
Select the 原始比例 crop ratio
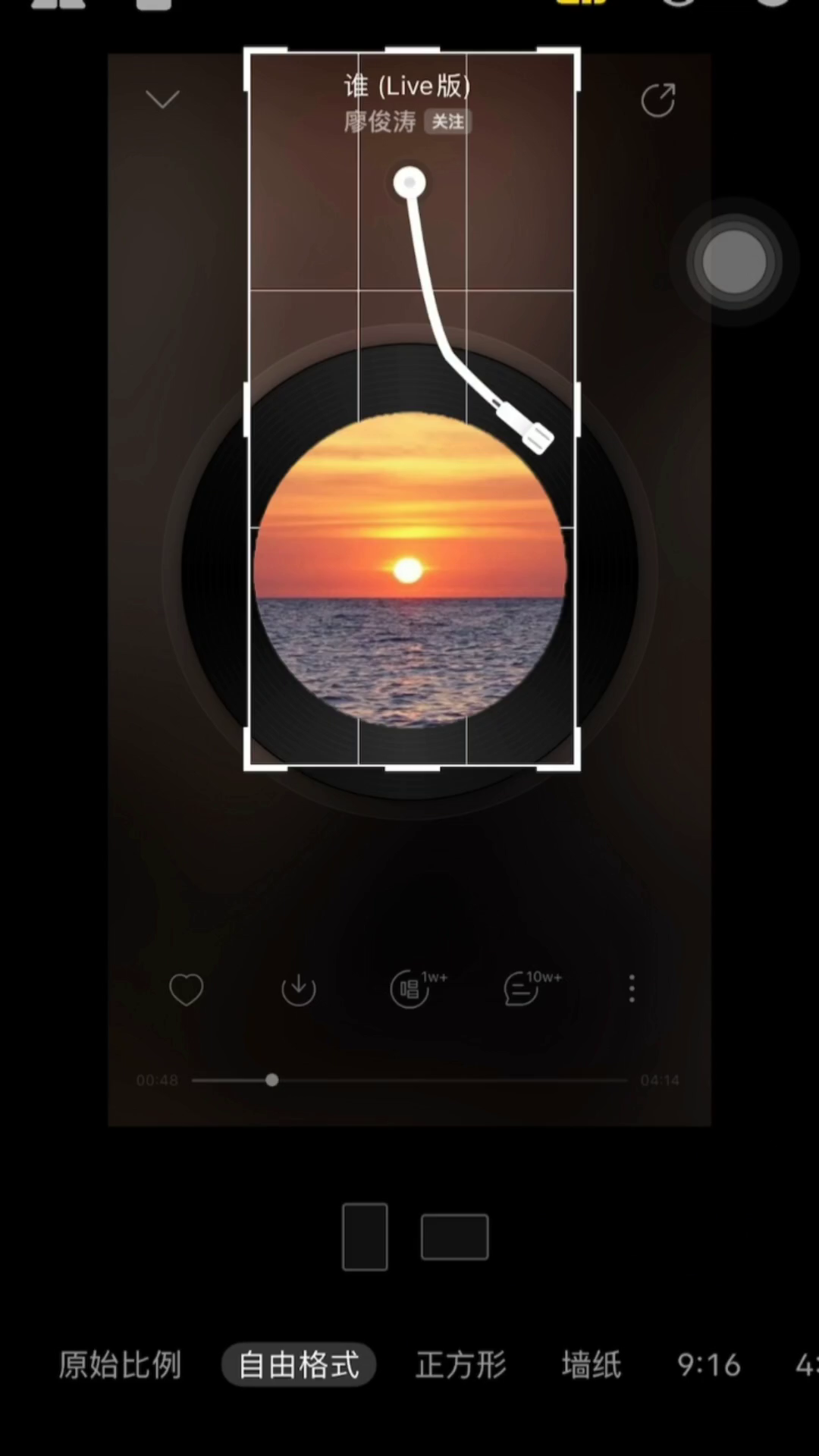point(120,1365)
